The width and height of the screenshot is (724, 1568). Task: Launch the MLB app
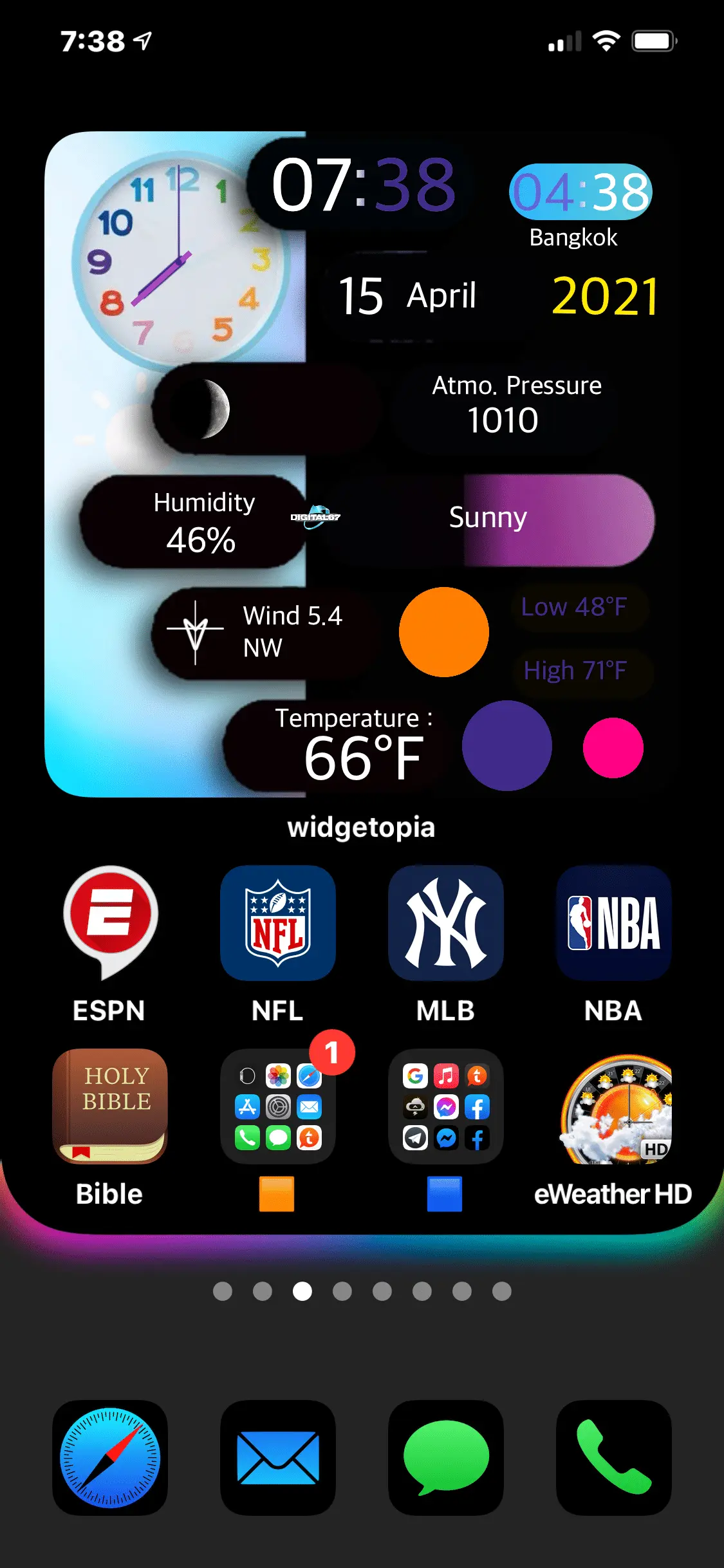(445, 922)
